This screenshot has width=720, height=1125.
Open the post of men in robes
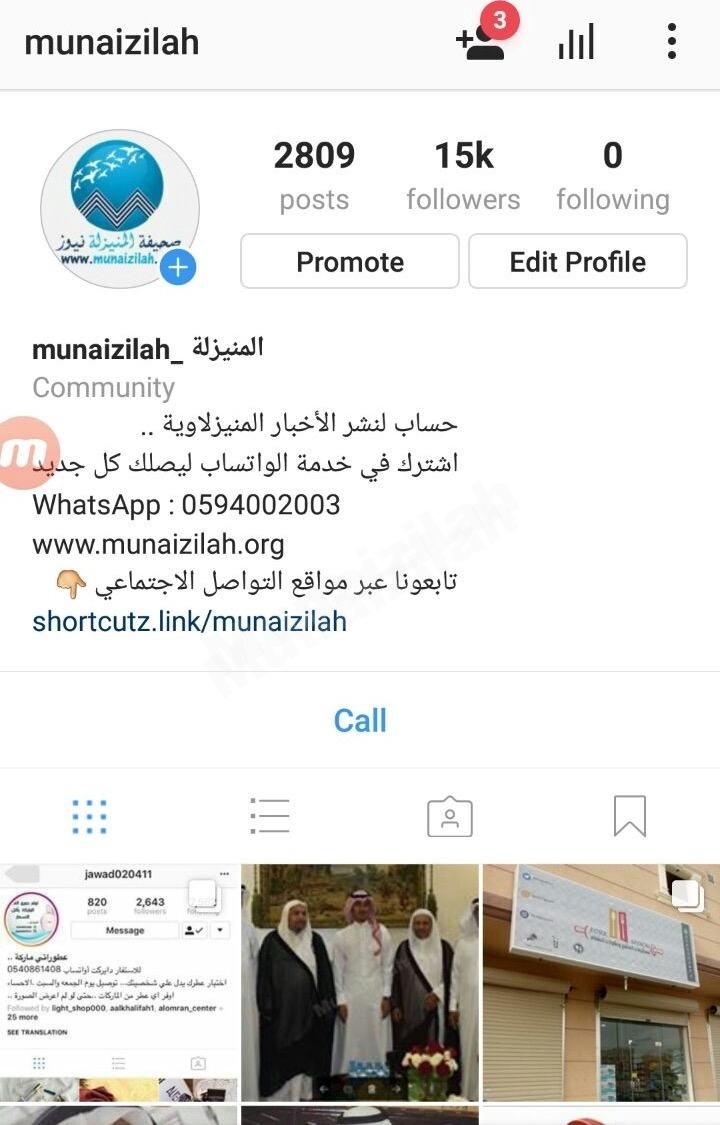360,982
